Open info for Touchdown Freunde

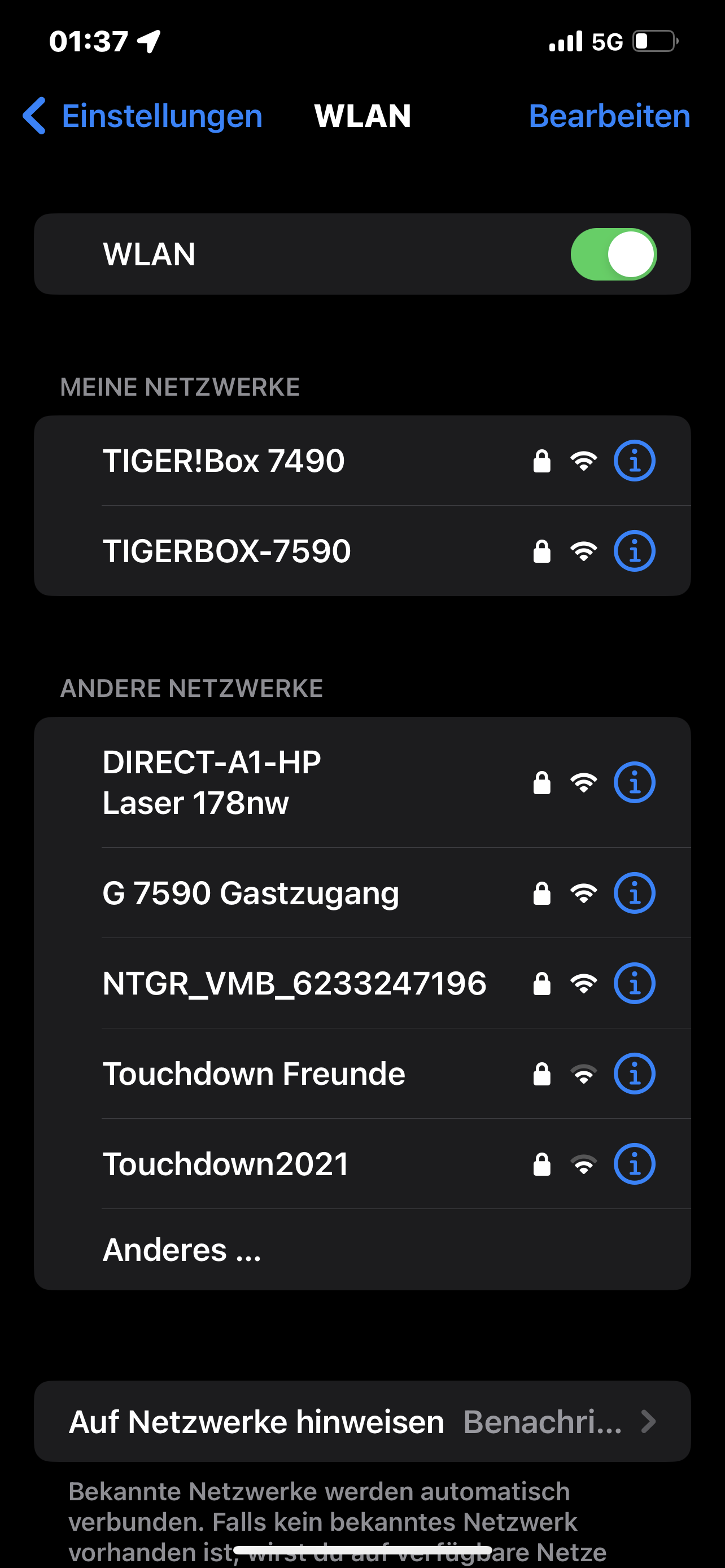point(634,1073)
